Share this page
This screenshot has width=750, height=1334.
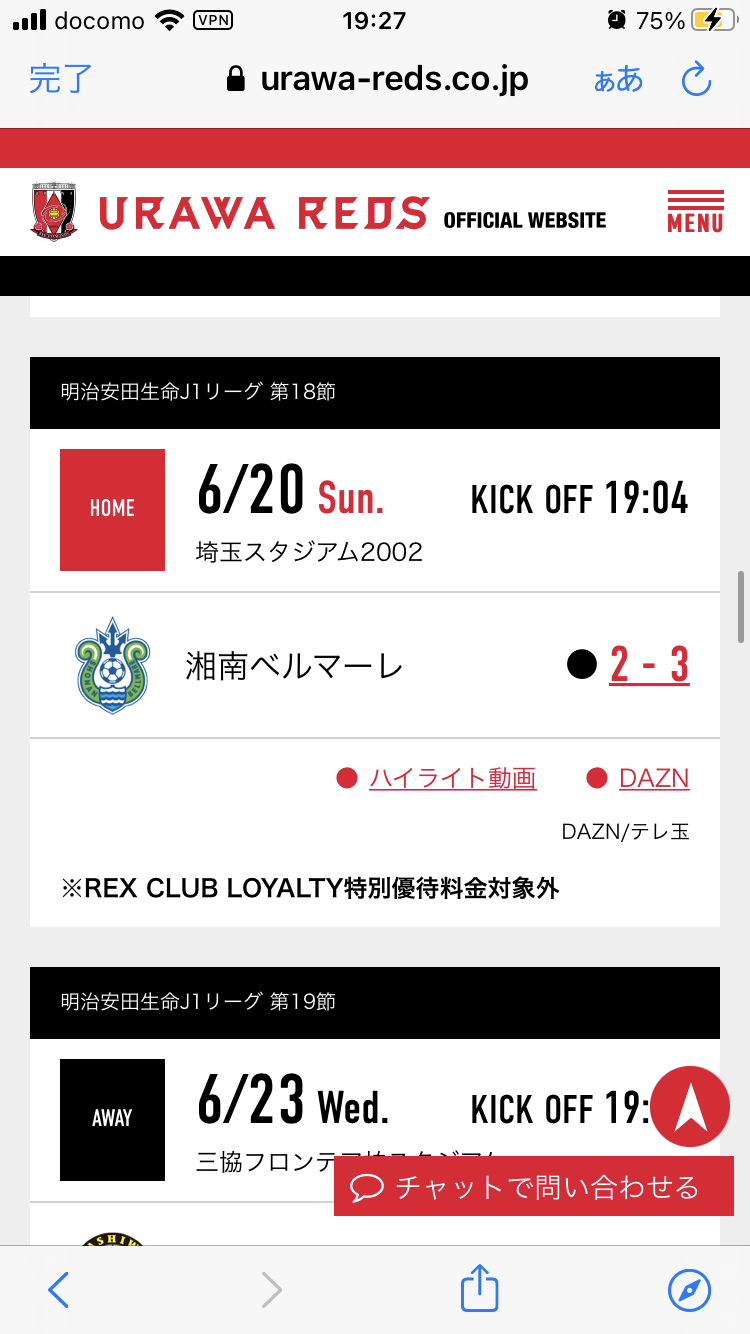pyautogui.click(x=479, y=1289)
